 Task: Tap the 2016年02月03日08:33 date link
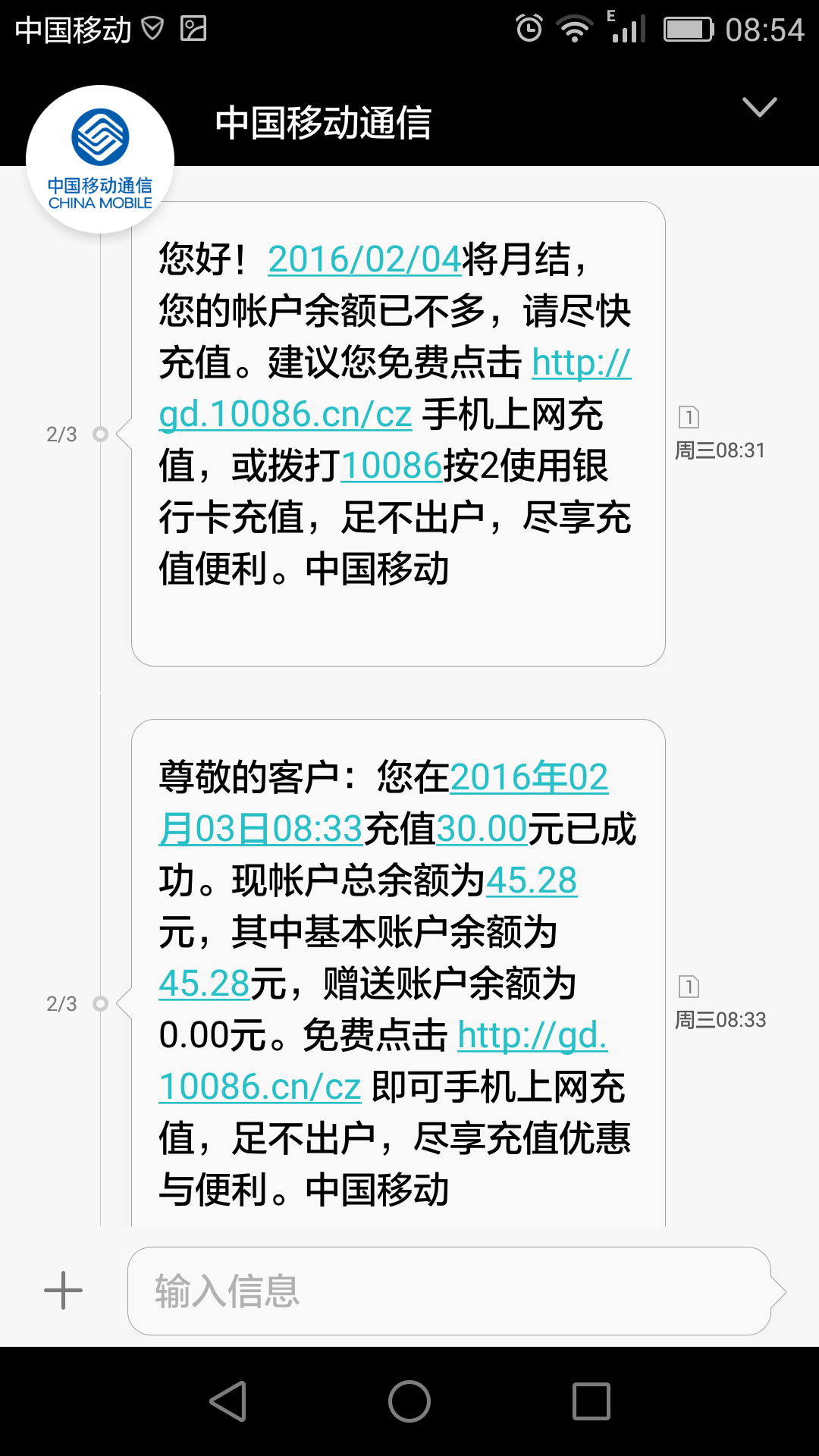tap(261, 828)
